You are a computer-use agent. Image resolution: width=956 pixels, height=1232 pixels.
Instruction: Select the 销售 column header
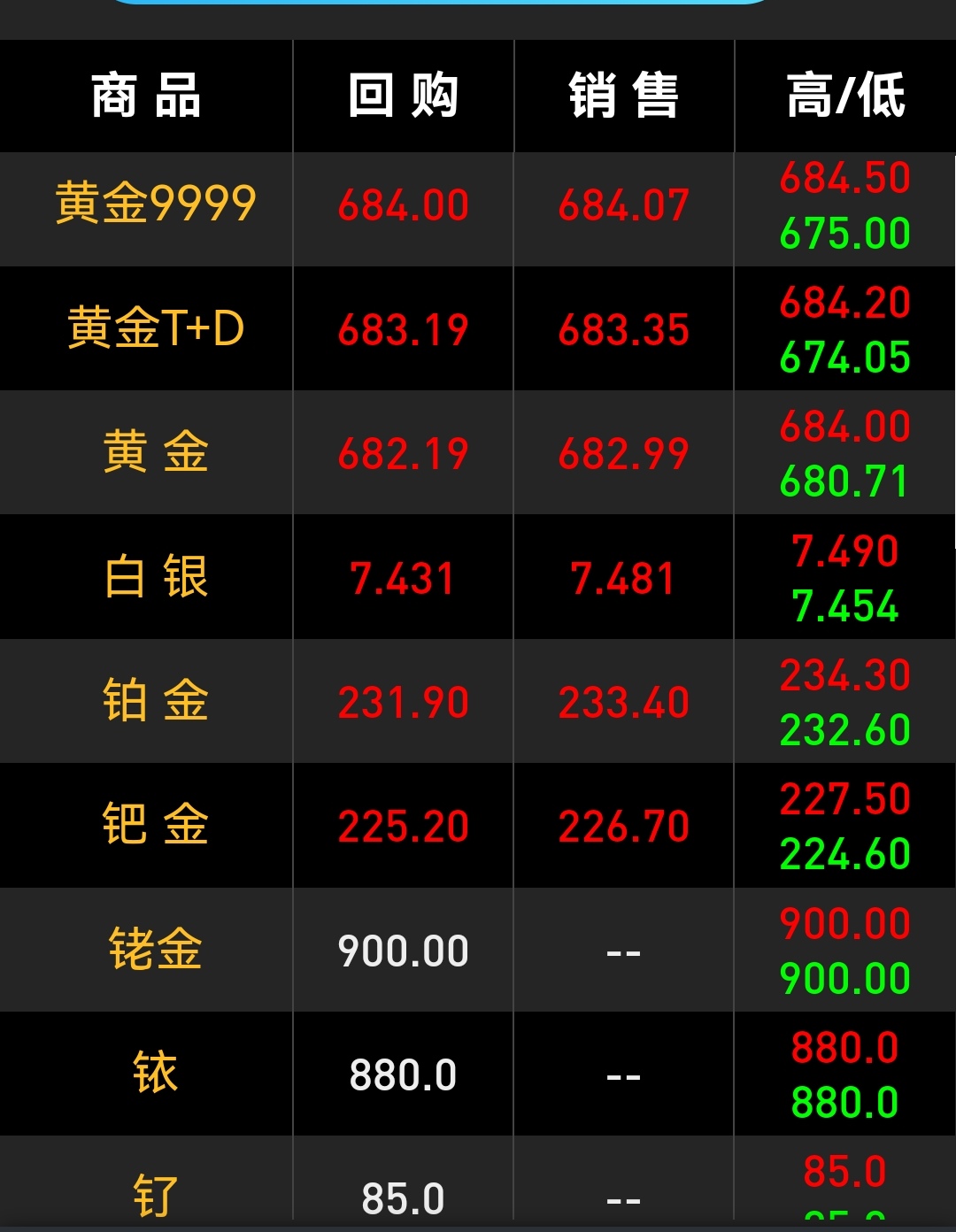pos(624,96)
